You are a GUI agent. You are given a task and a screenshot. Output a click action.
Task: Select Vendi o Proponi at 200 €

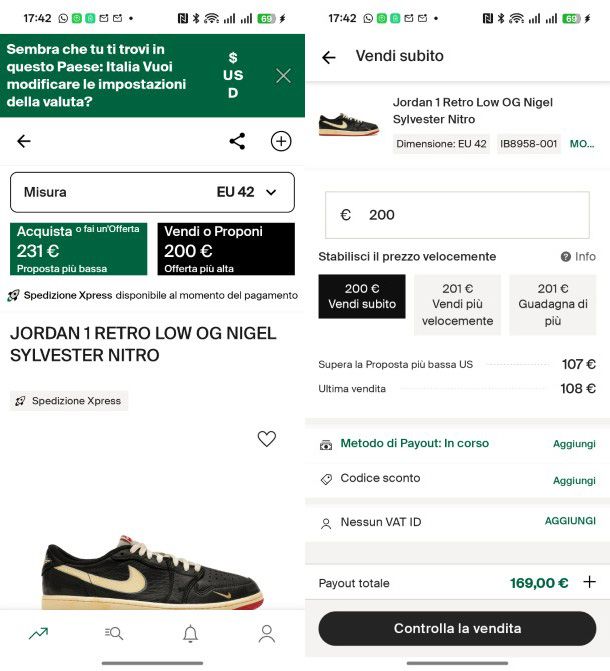226,249
